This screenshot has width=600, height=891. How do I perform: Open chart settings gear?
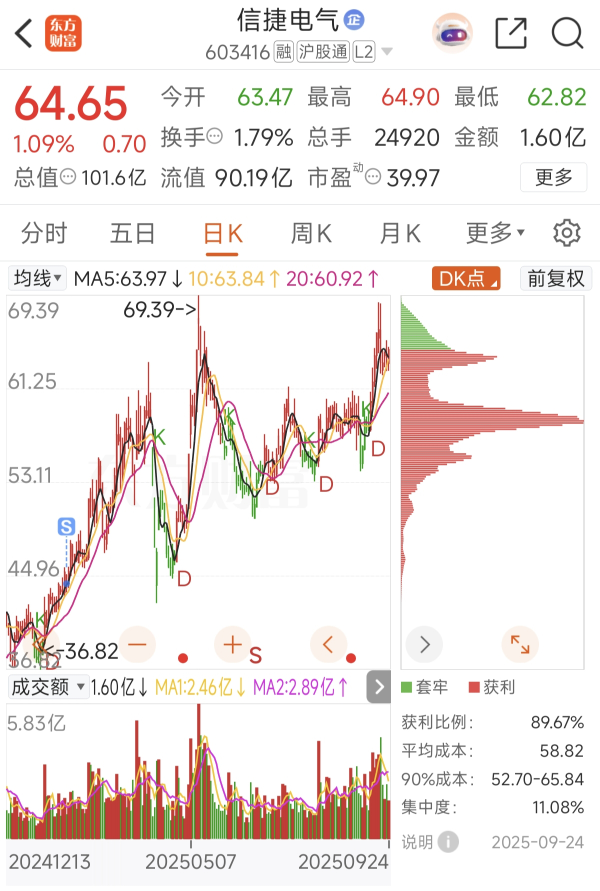(567, 234)
